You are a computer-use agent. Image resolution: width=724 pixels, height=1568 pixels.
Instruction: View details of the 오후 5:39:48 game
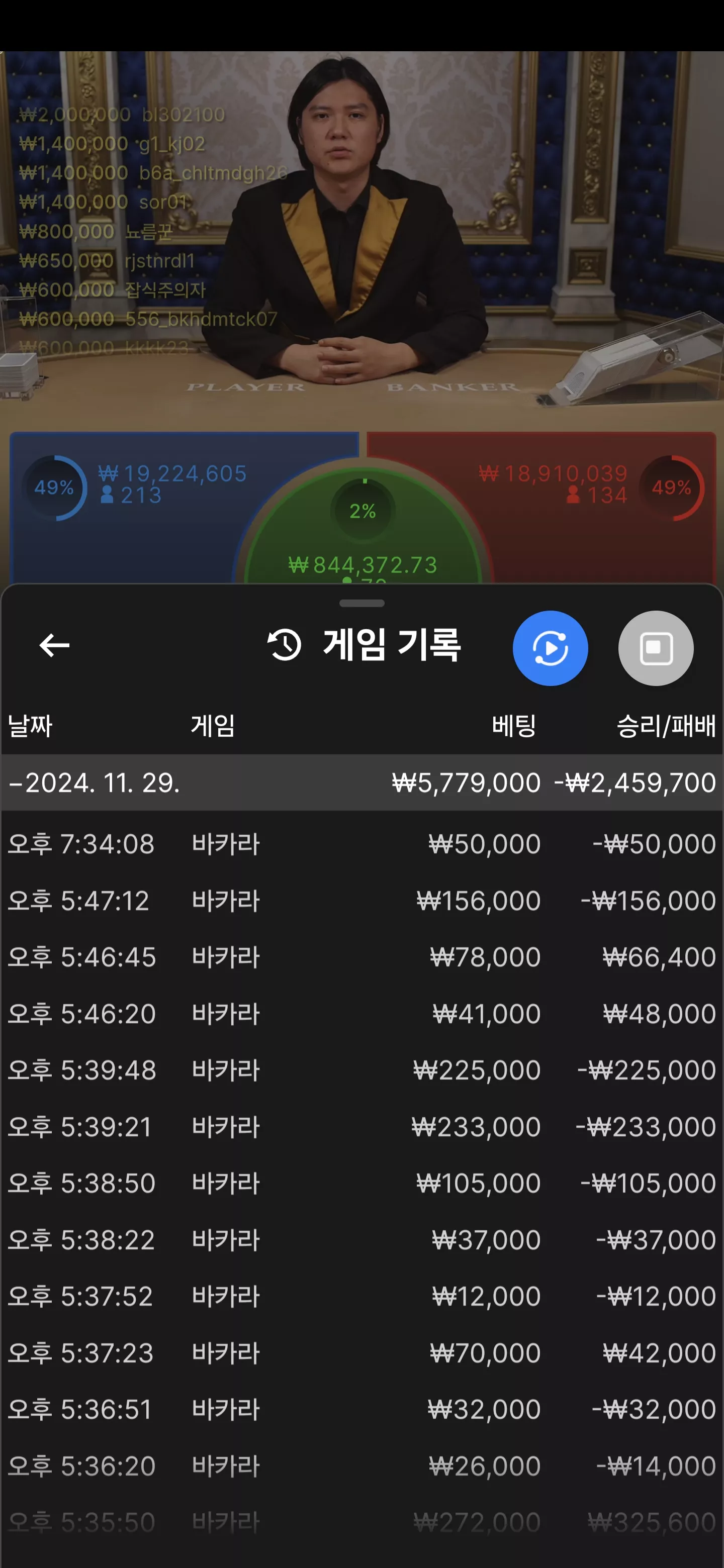click(x=361, y=1070)
